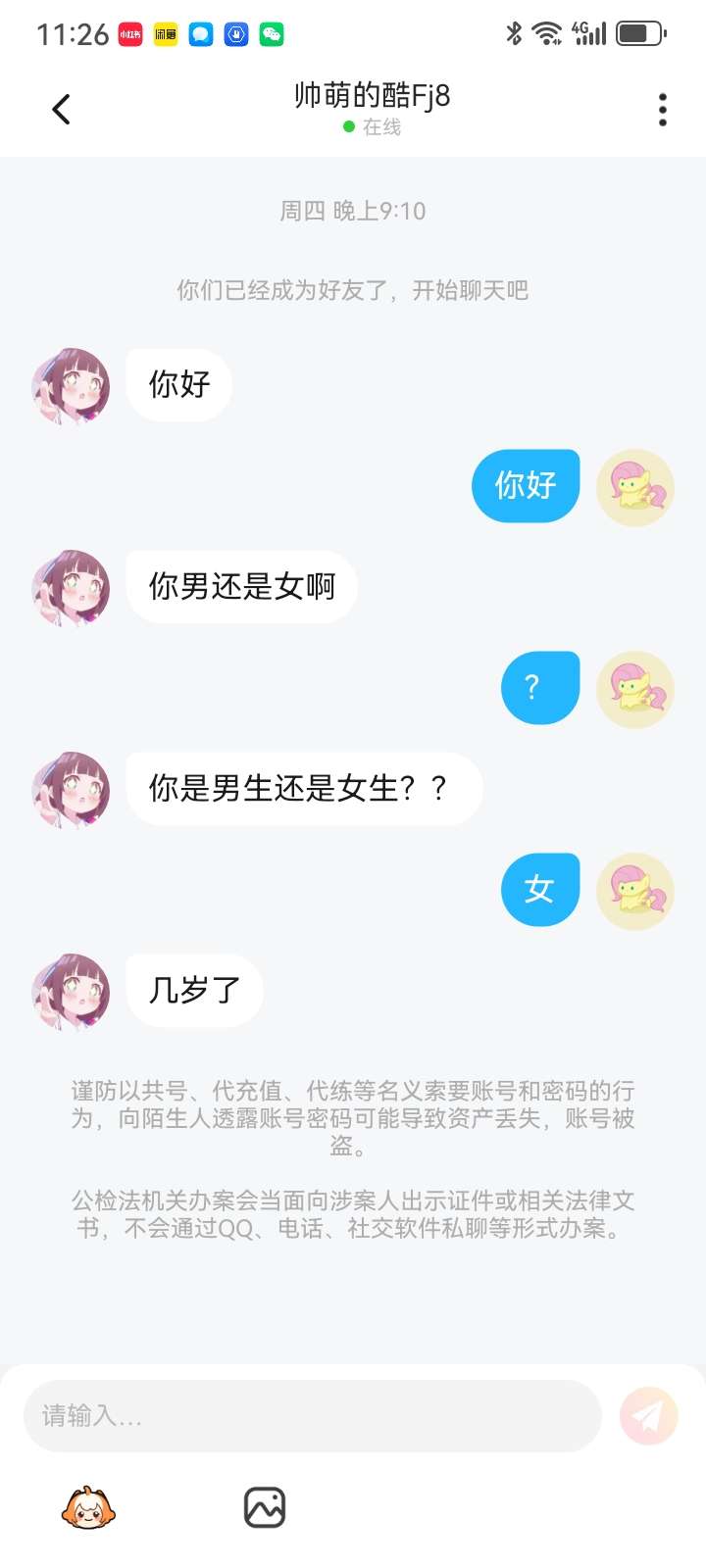
Task: Tap the paper plane send button
Action: [648, 1415]
